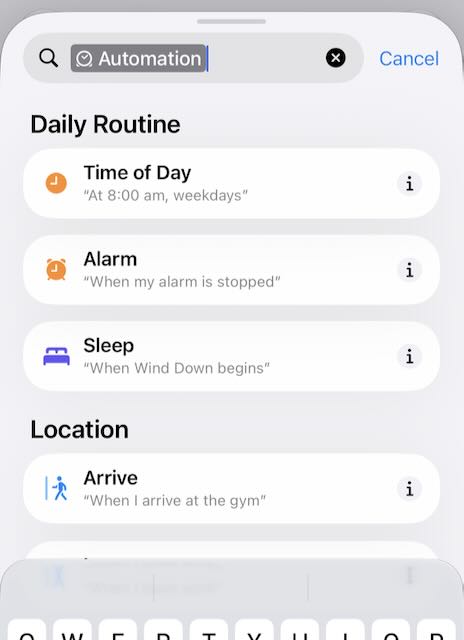
Task: Open info for Time of Day
Action: 409,184
